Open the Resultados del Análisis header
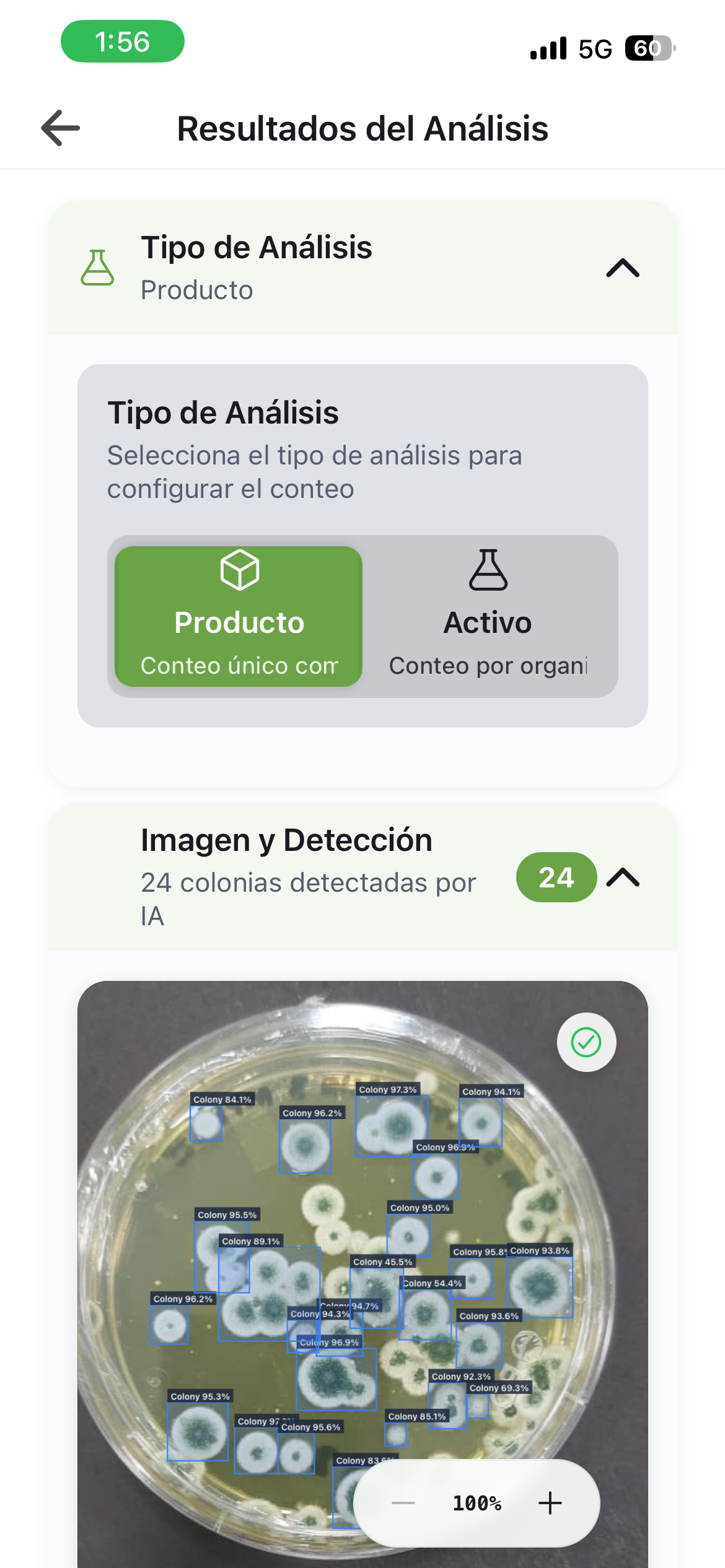The image size is (725, 1568). point(362,129)
